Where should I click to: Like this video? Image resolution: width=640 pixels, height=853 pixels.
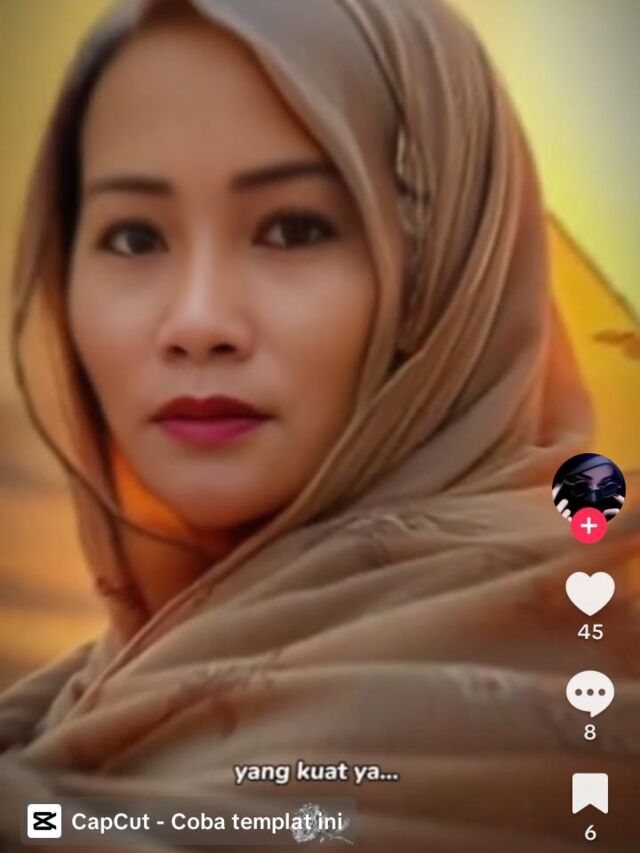[x=590, y=593]
